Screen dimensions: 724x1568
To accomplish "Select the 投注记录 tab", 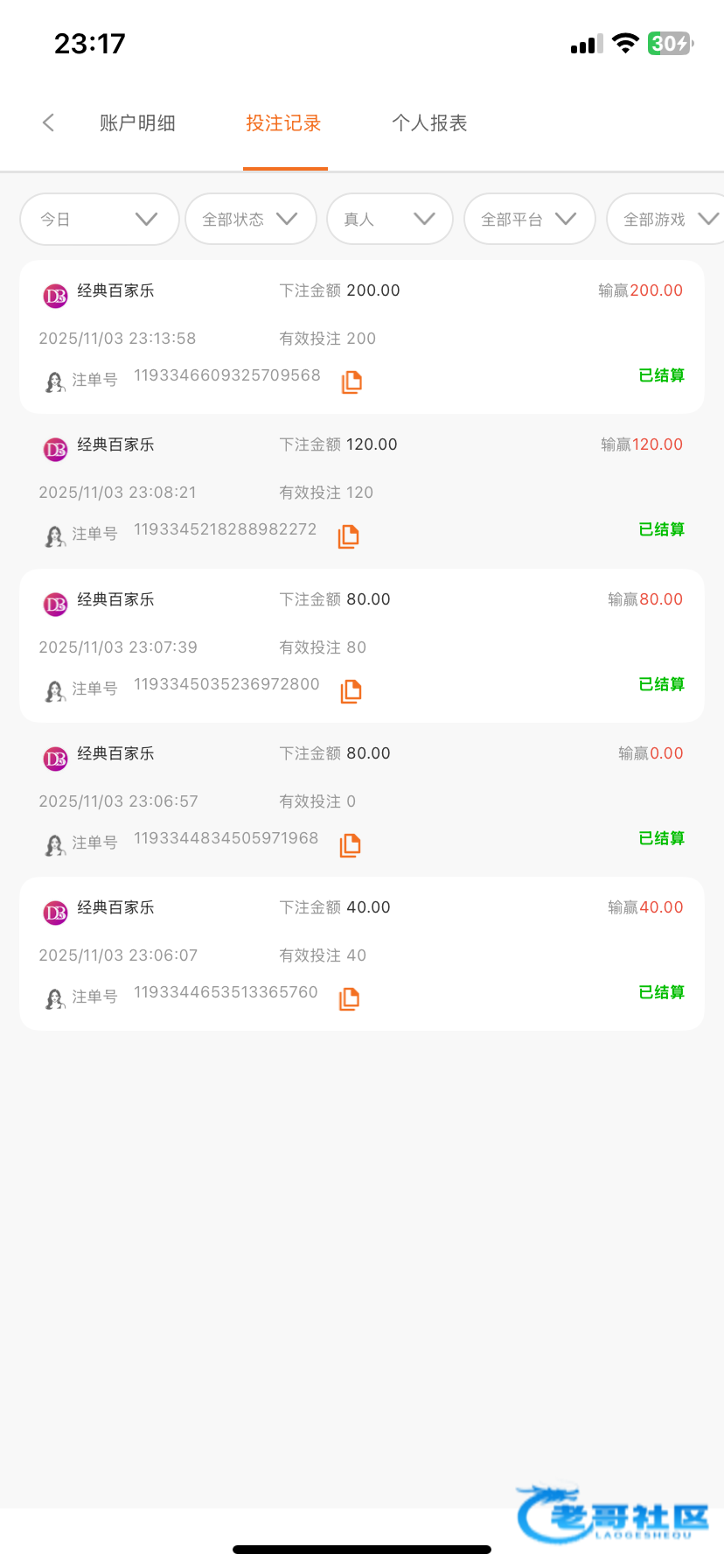I will [x=283, y=123].
